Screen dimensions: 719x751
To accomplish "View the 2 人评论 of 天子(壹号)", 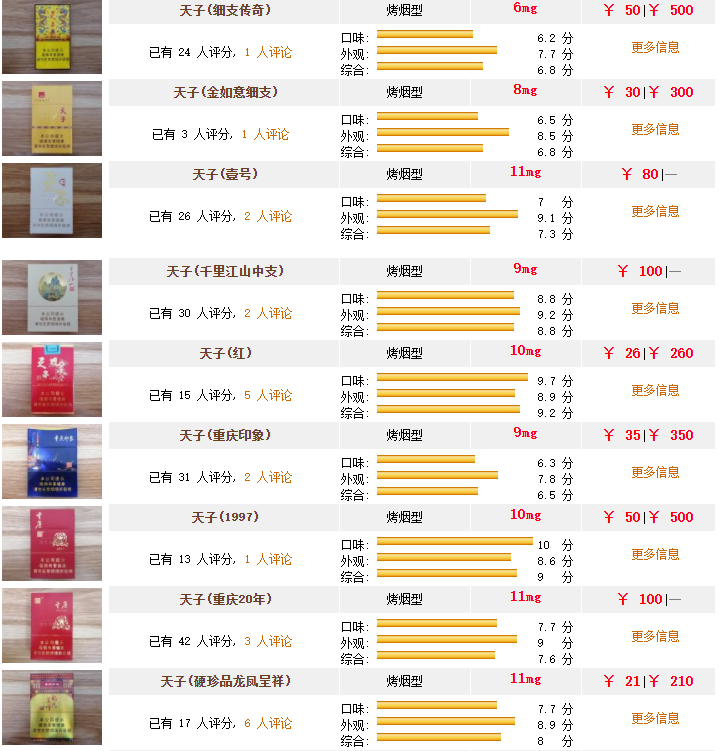I will point(268,216).
